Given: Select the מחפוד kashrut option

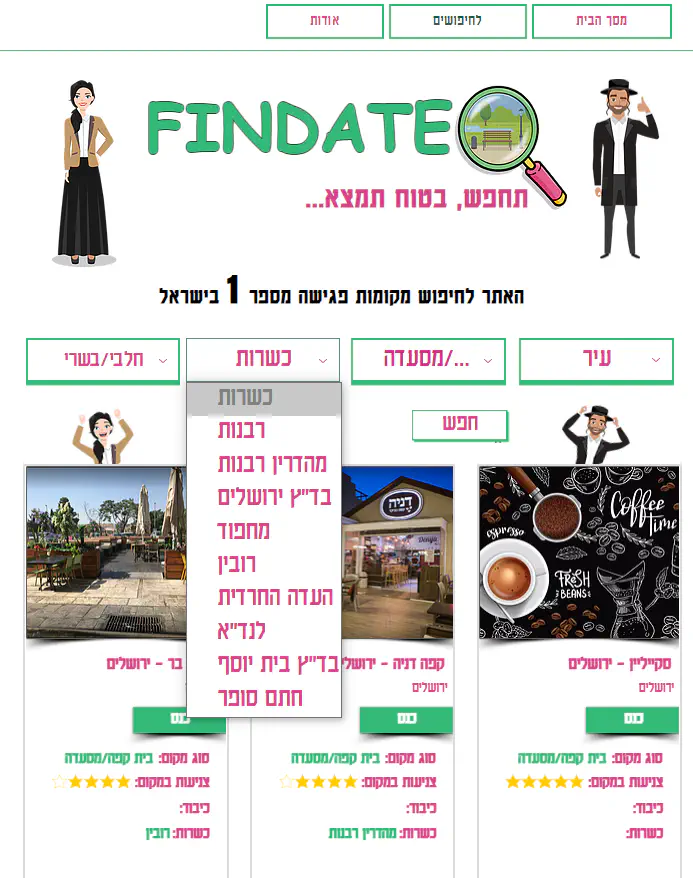Looking at the screenshot, I should tap(243, 531).
